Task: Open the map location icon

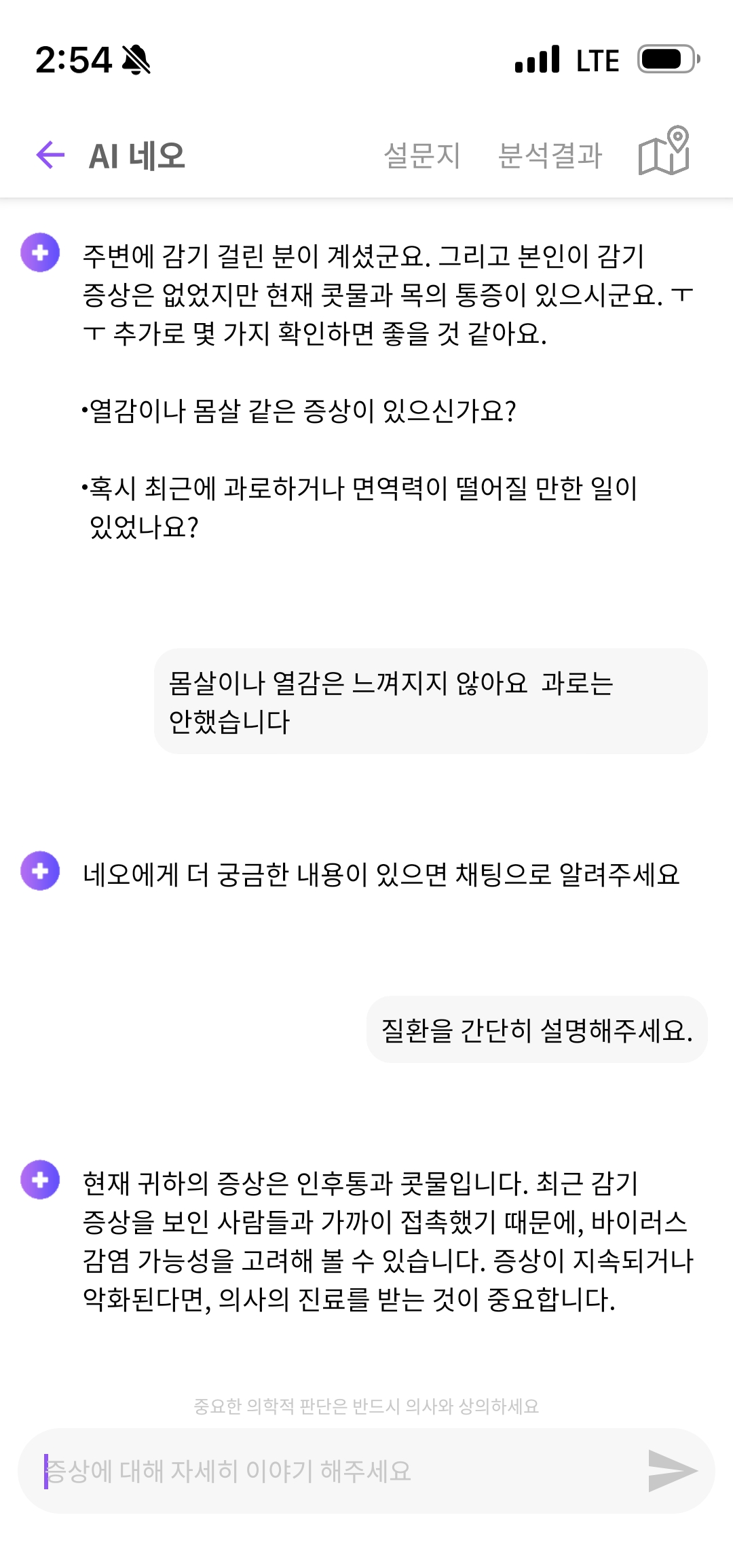Action: tap(664, 151)
